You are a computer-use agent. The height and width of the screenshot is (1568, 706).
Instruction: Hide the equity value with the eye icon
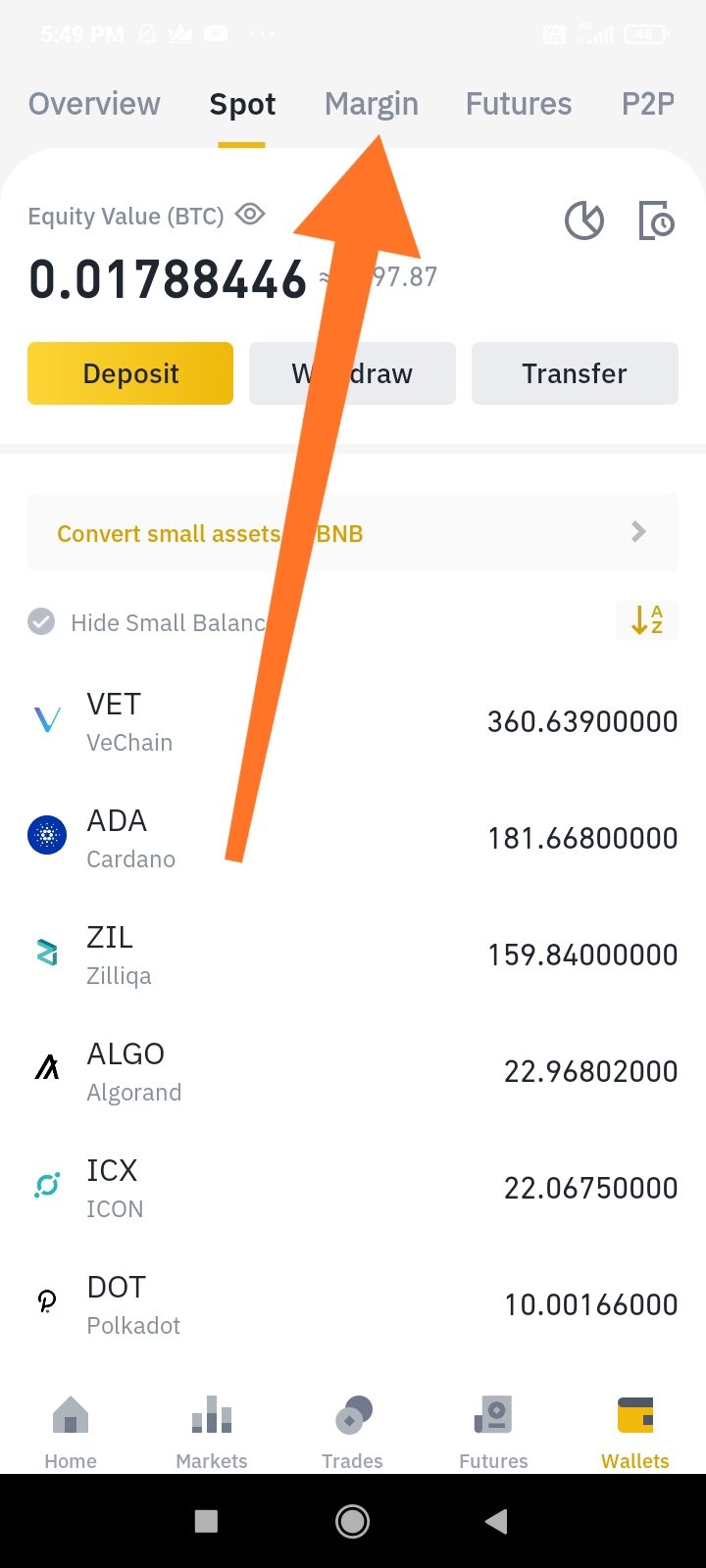pos(251,214)
